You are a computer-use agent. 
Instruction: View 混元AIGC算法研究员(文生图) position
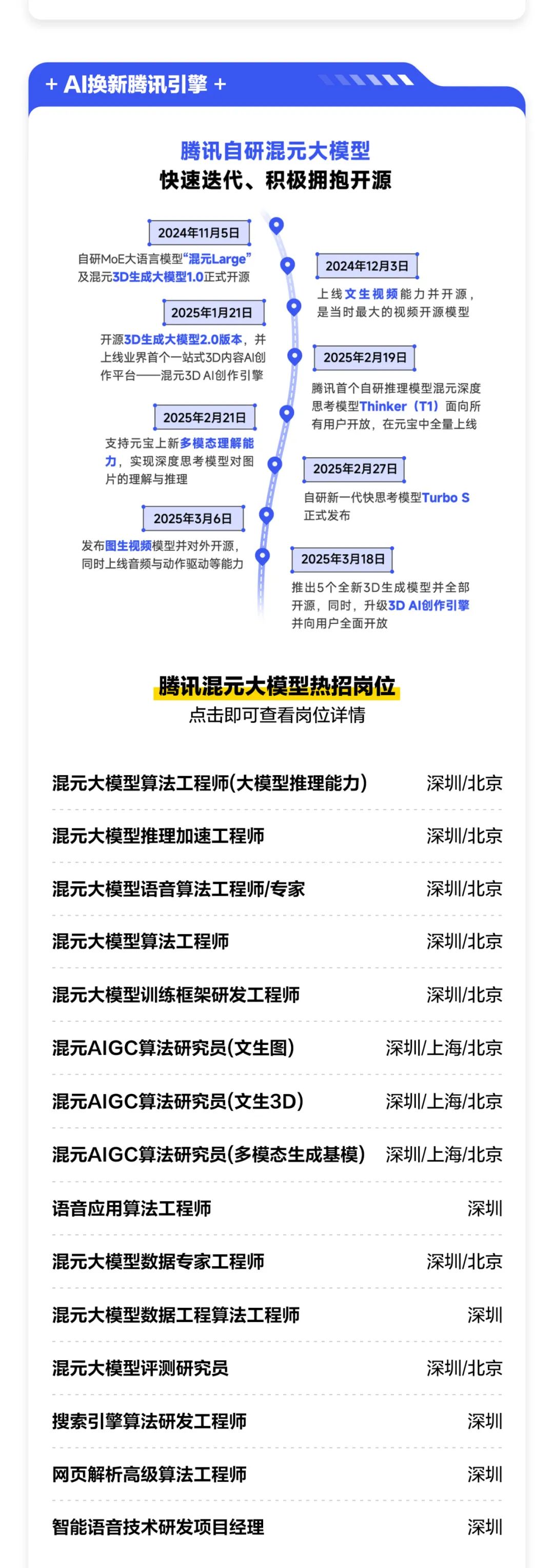click(173, 1048)
